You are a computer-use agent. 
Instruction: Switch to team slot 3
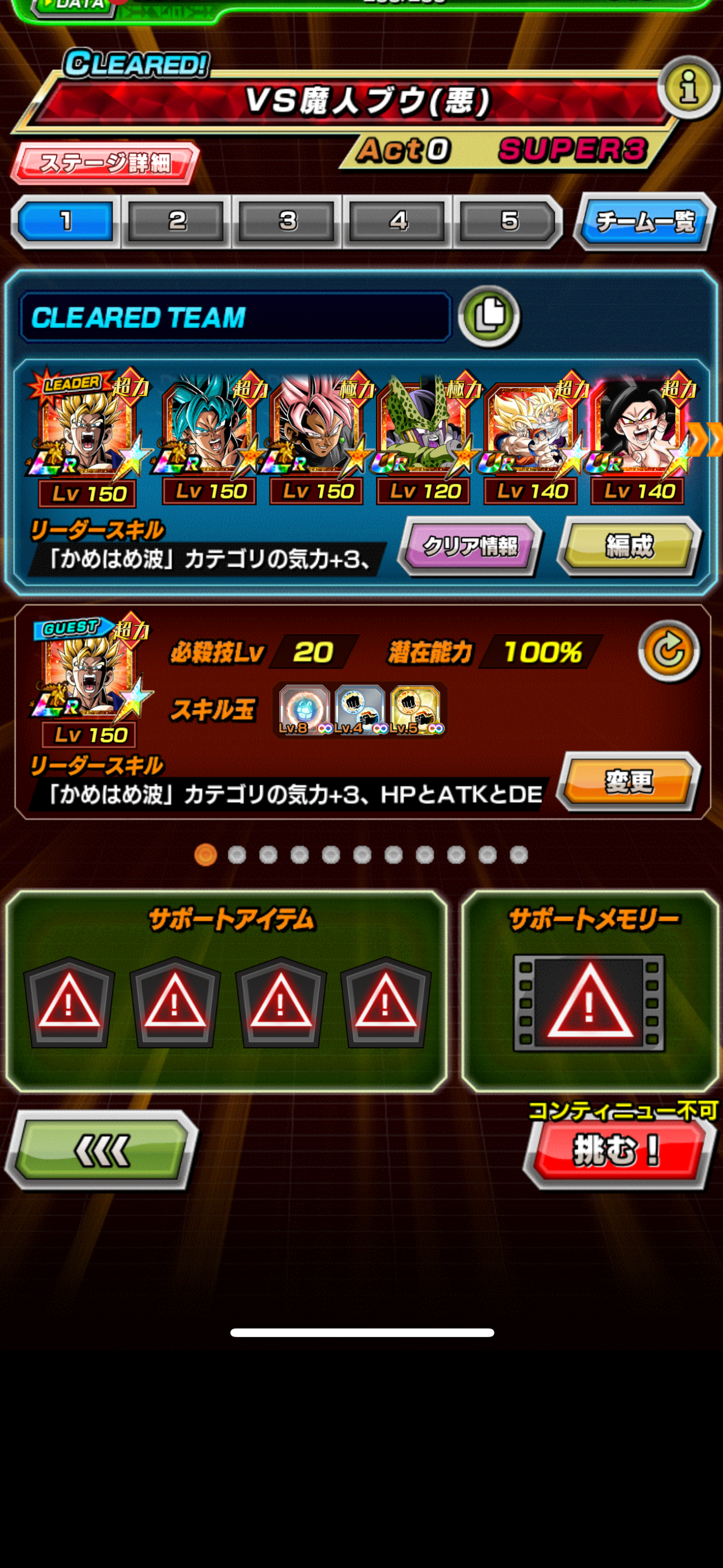pyautogui.click(x=288, y=221)
